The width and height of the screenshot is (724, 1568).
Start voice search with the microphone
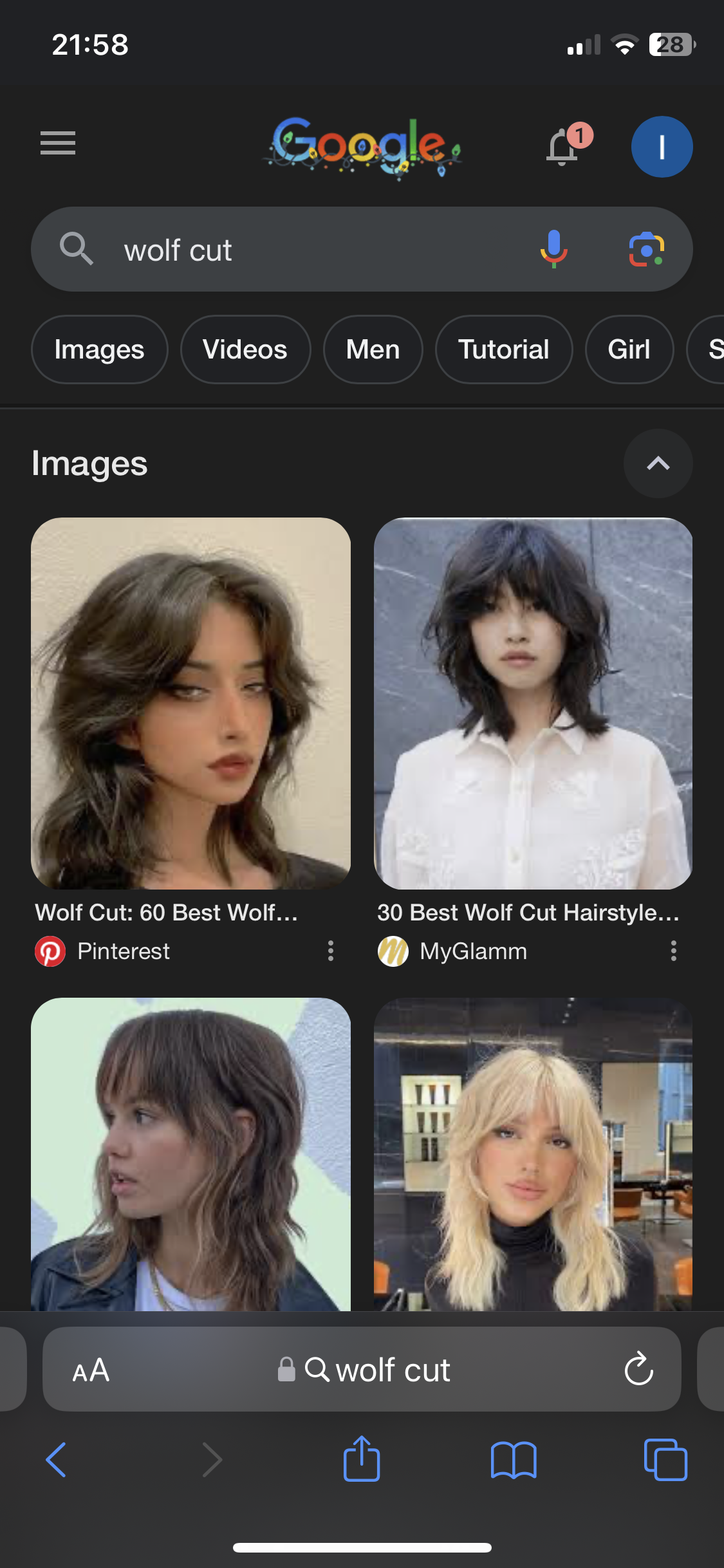[553, 249]
